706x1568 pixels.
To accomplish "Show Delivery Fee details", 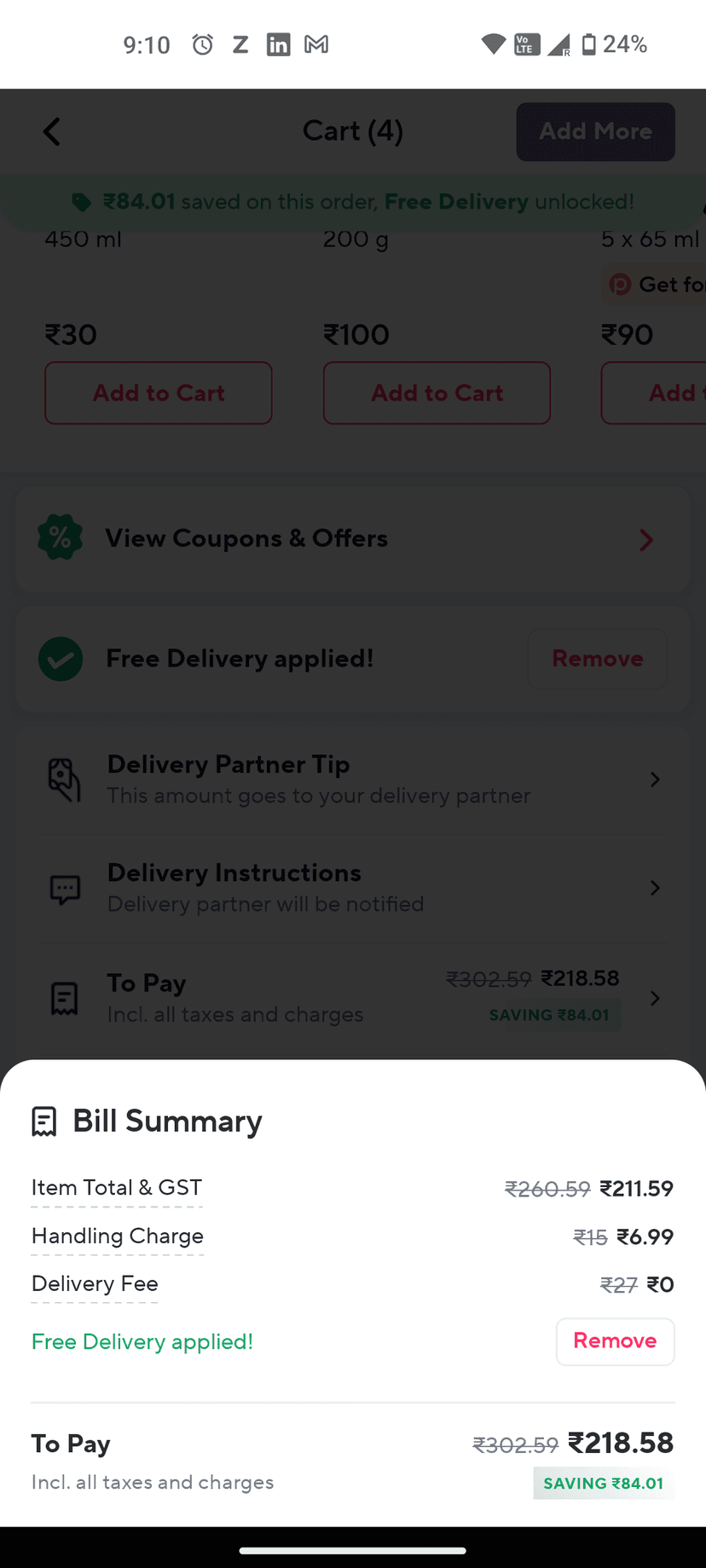I will pyautogui.click(x=95, y=1283).
